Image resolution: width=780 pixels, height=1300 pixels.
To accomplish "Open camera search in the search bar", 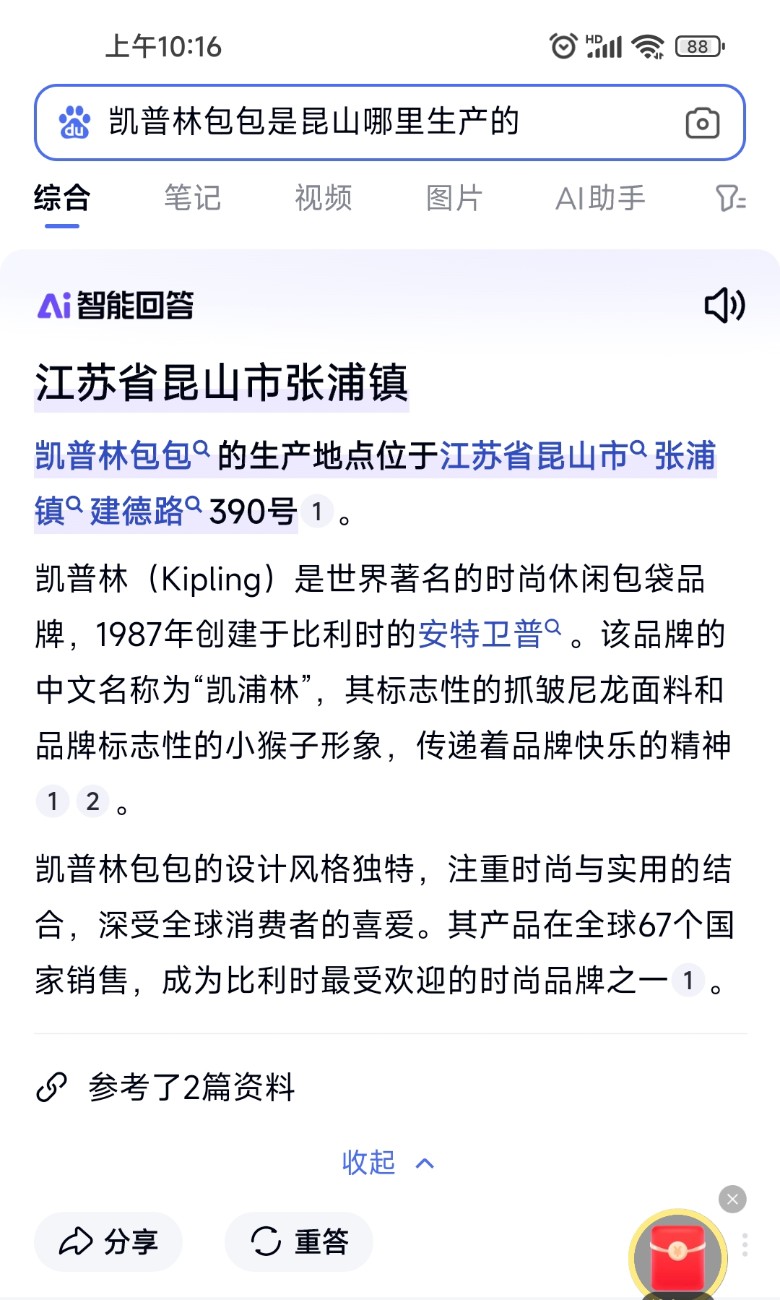I will pyautogui.click(x=702, y=123).
